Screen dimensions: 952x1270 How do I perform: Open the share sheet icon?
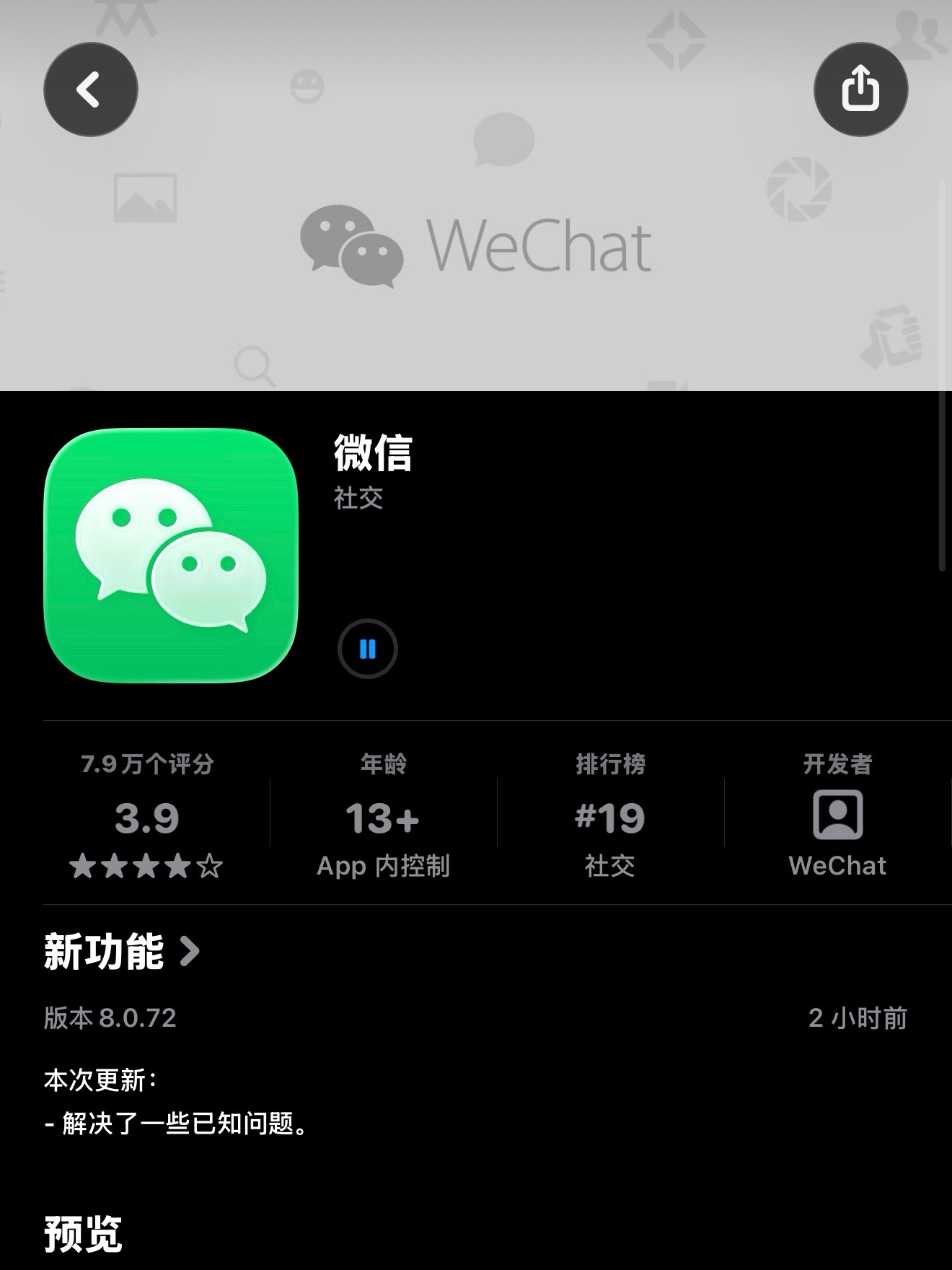pos(861,88)
